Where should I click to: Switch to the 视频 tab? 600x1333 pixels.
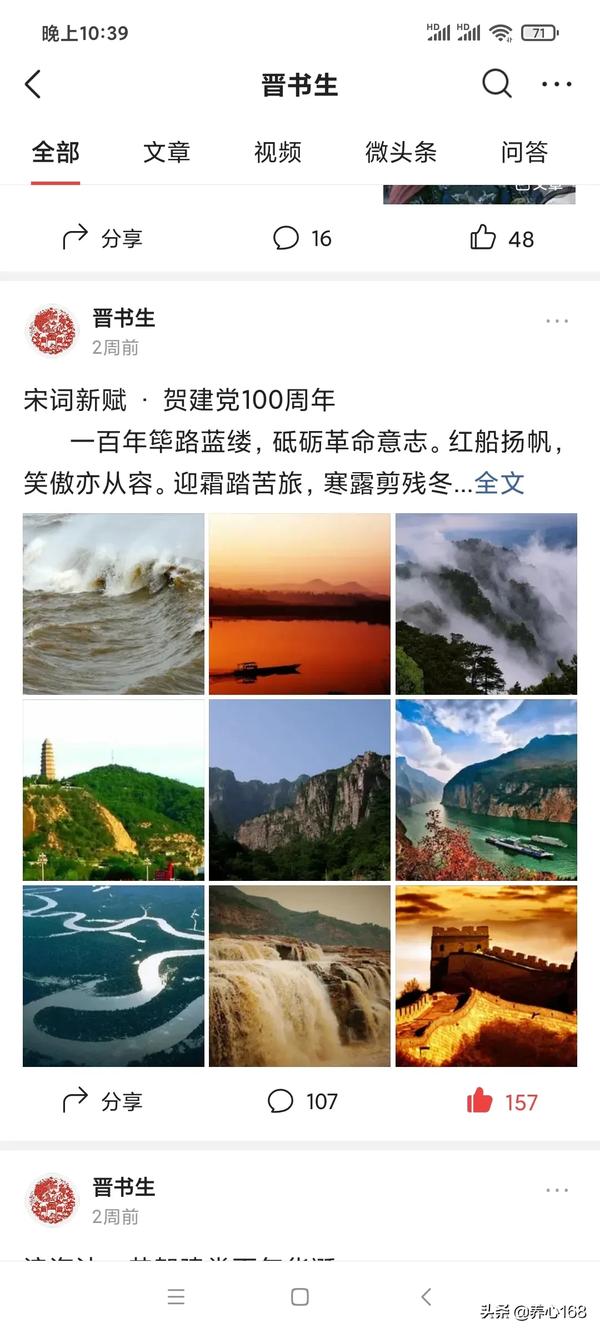277,152
